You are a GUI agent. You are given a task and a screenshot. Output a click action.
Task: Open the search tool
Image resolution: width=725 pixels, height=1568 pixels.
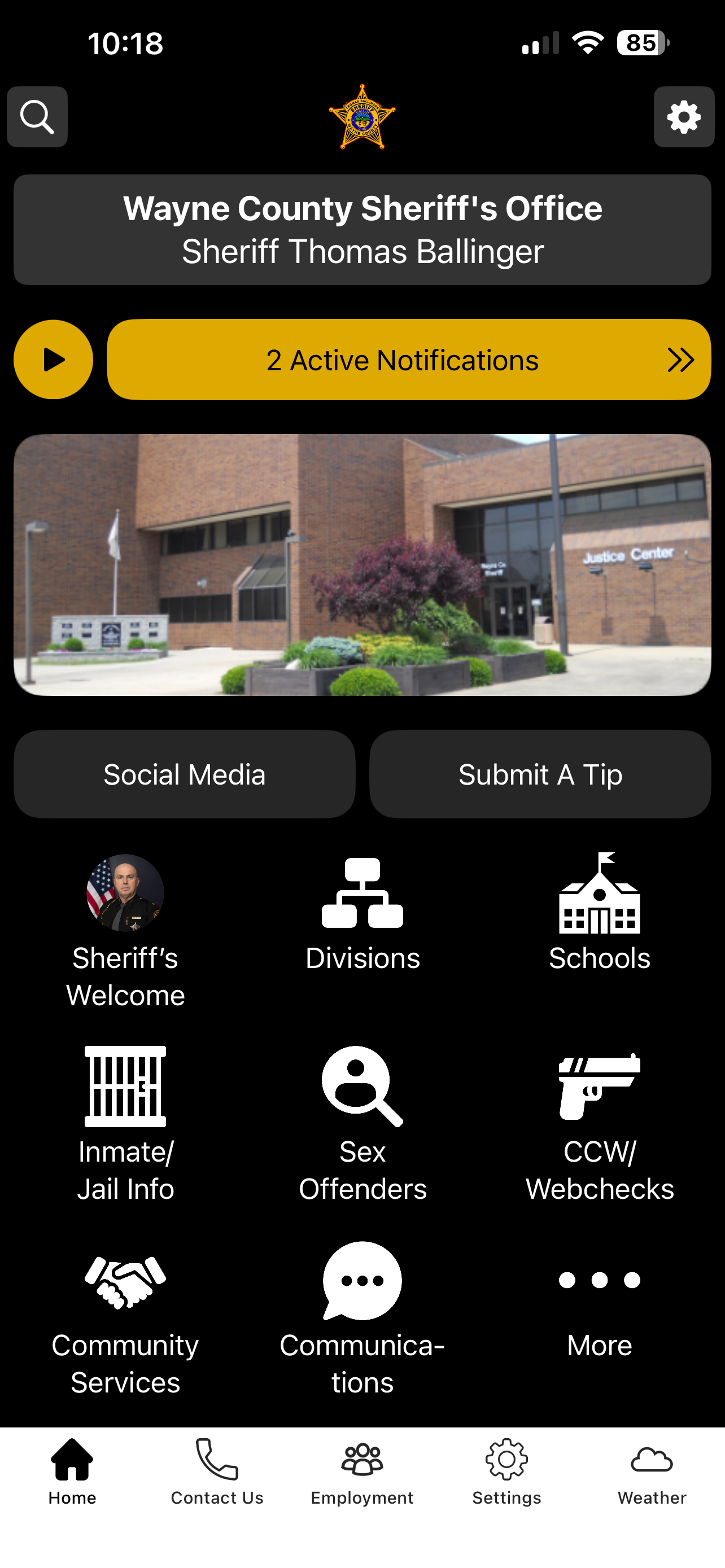[x=37, y=117]
